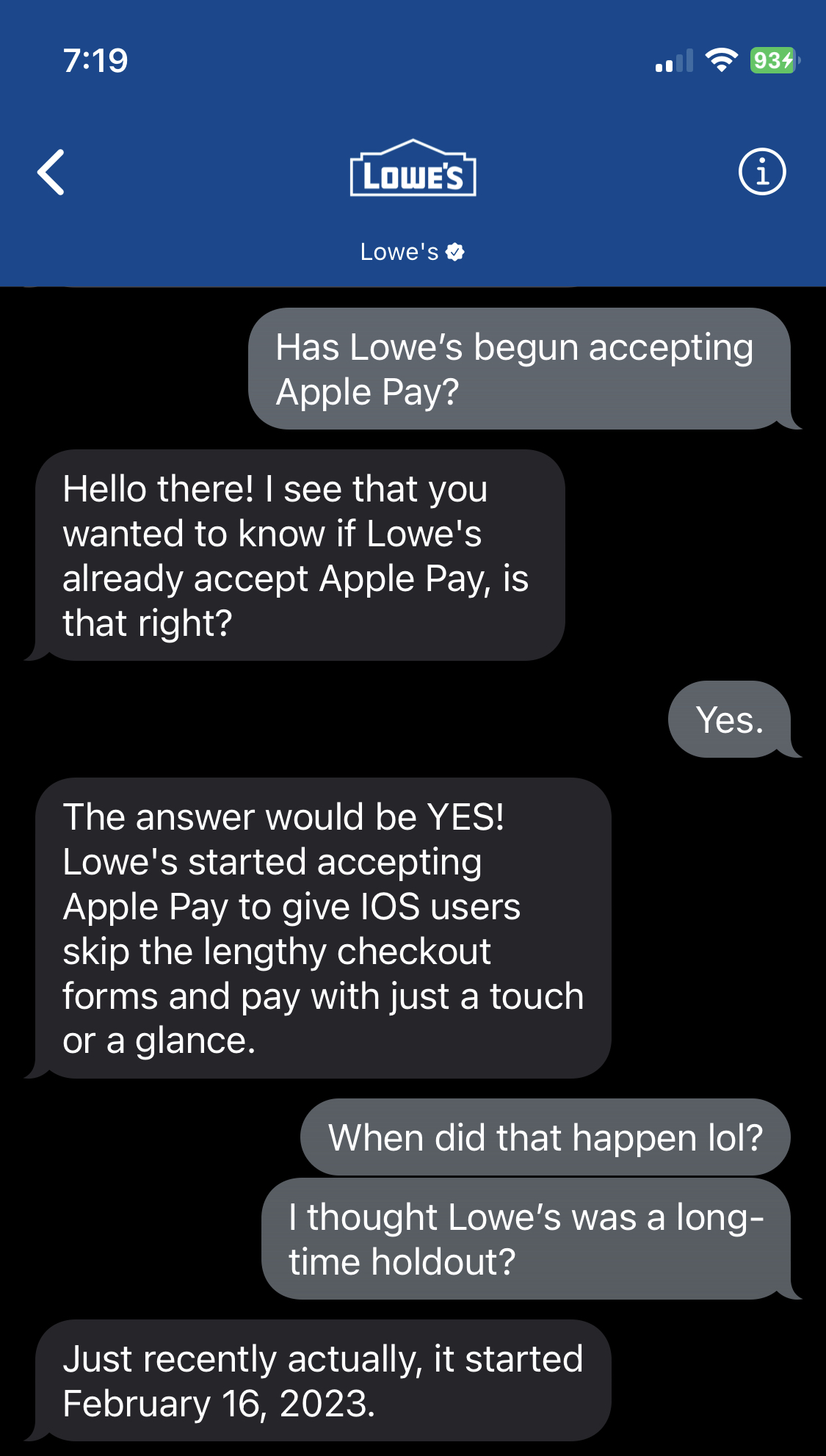Open the Lowe's chat info button

coord(761,173)
